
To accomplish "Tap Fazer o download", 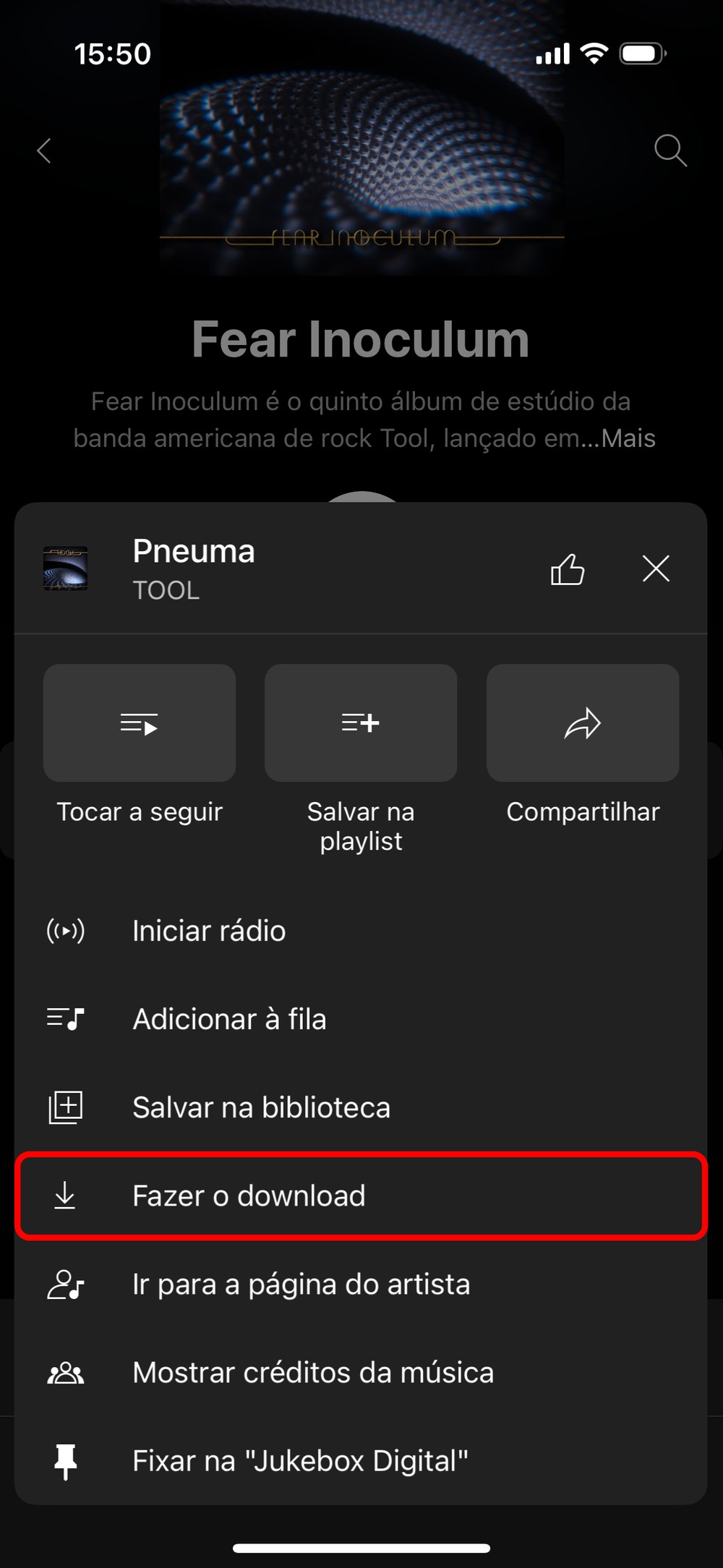I will tap(249, 1196).
